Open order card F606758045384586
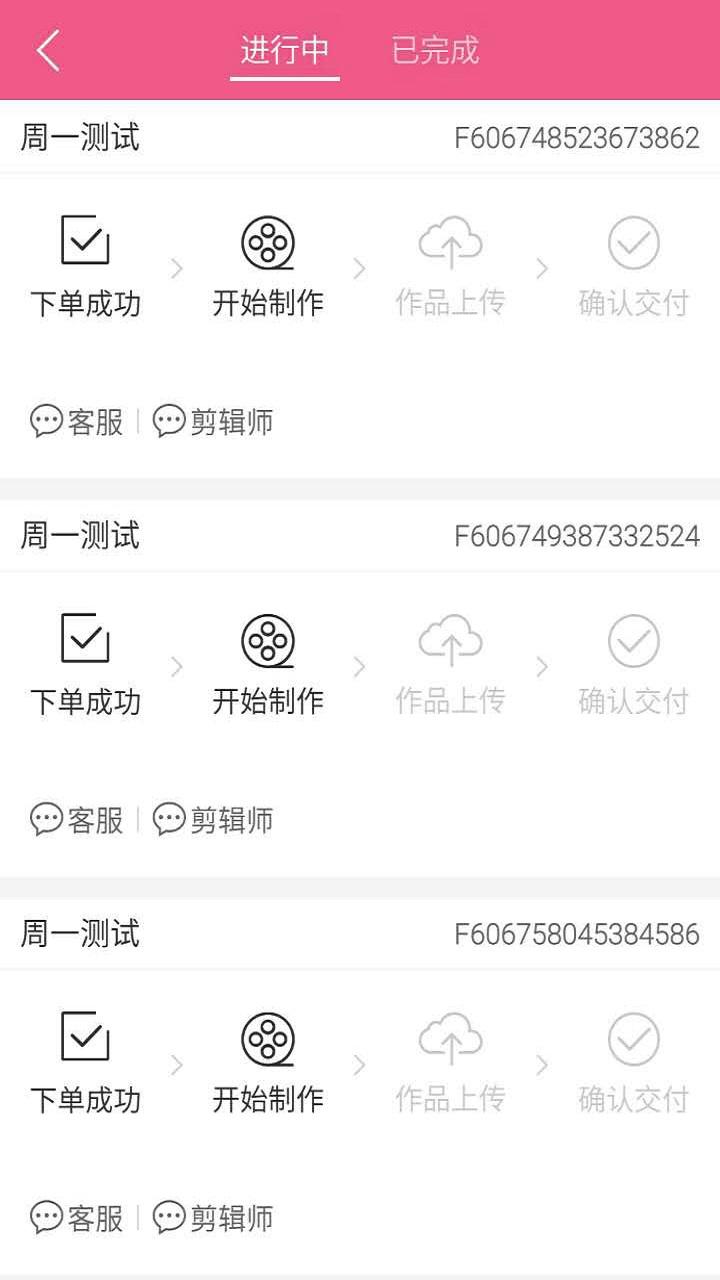 (360, 934)
